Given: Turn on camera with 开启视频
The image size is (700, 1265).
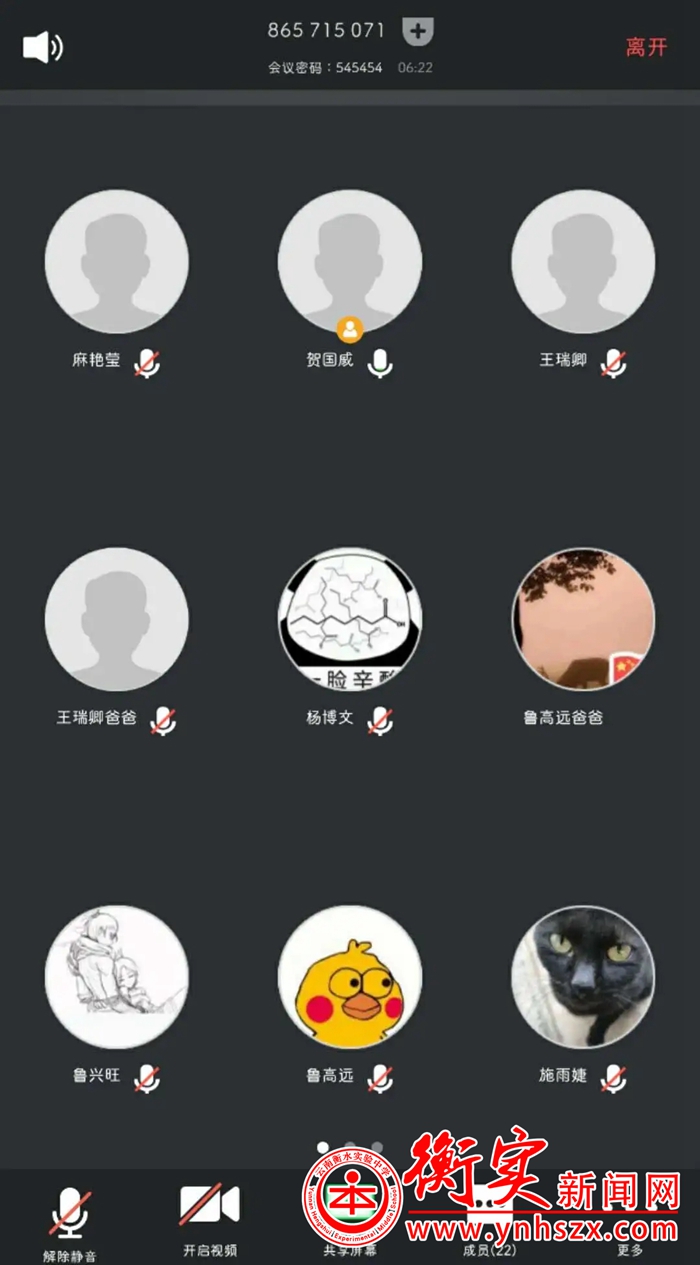Looking at the screenshot, I should tap(209, 1217).
